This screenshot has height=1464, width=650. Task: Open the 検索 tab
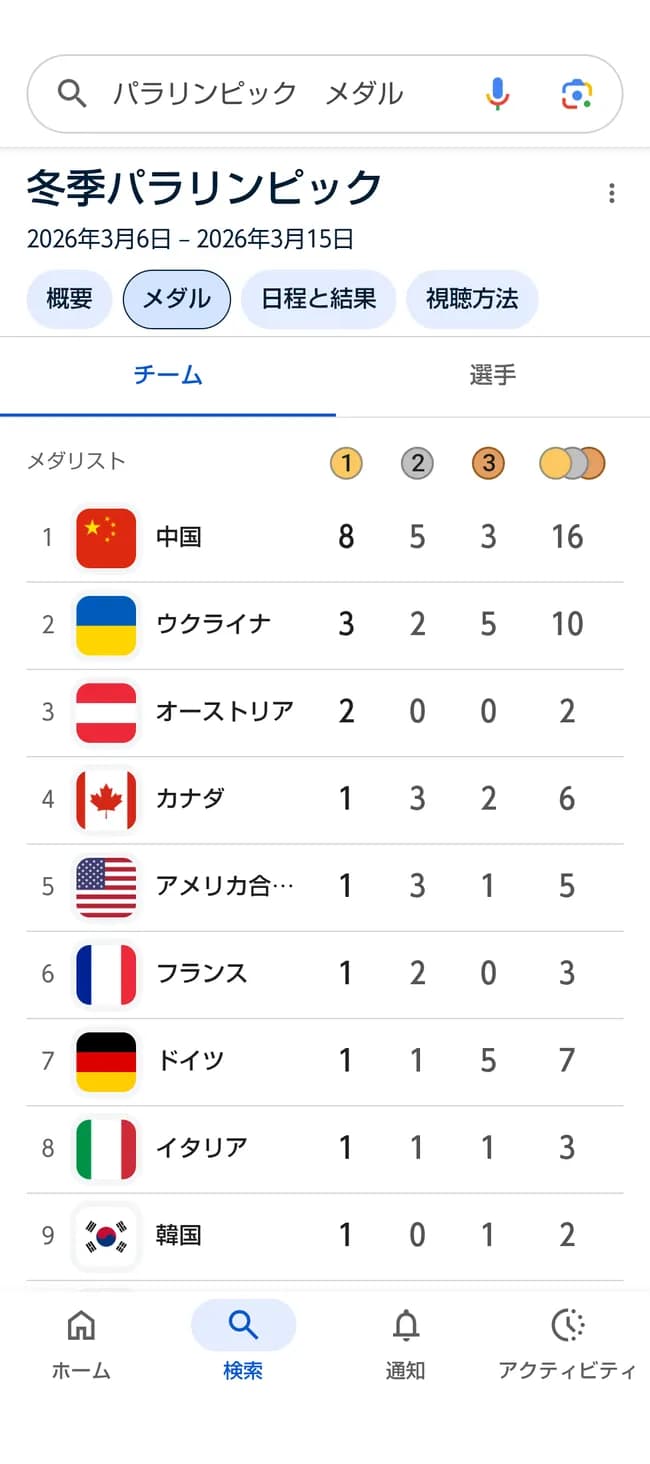(x=243, y=1343)
